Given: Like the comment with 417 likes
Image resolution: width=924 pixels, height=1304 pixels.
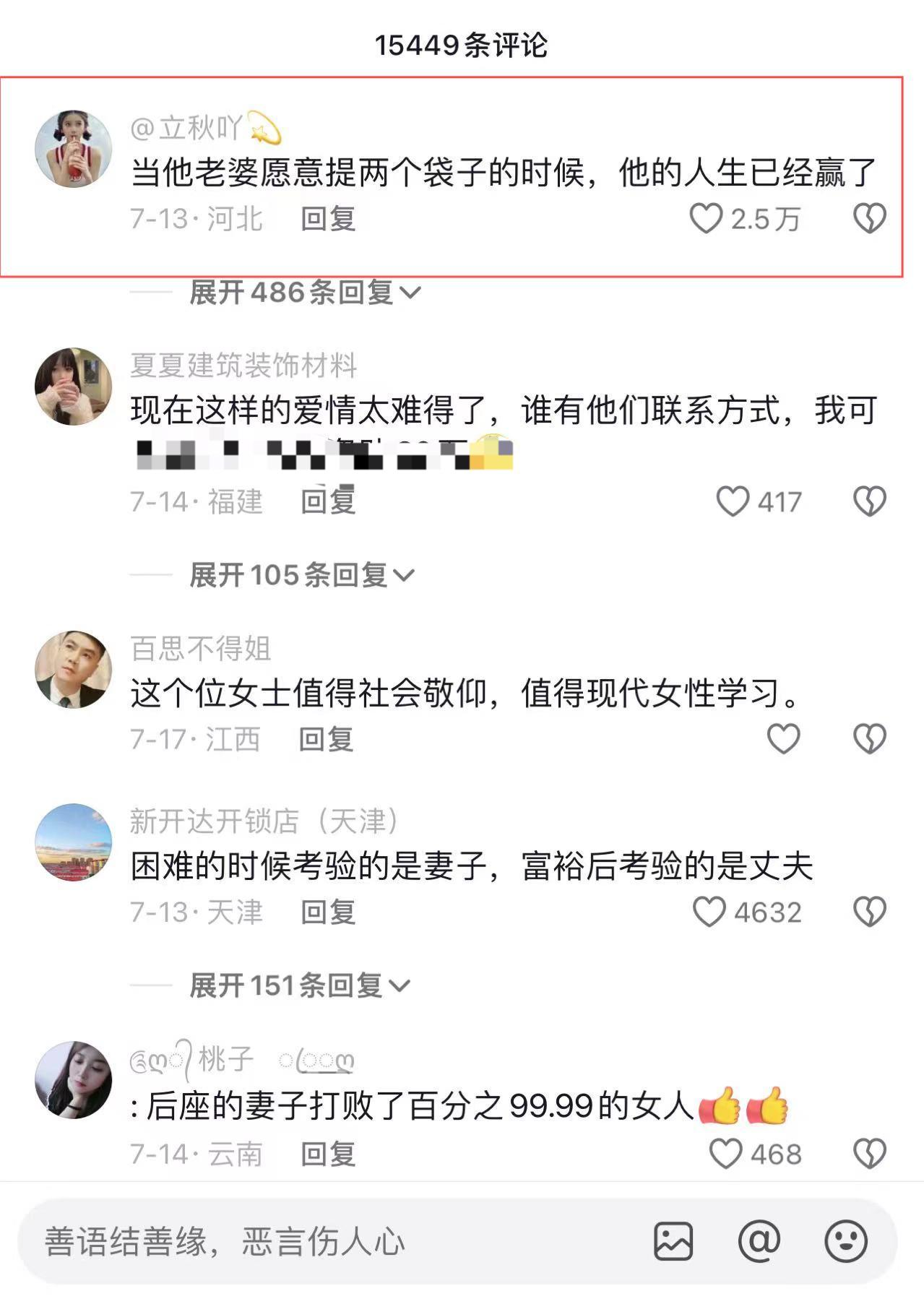Looking at the screenshot, I should (x=733, y=501).
